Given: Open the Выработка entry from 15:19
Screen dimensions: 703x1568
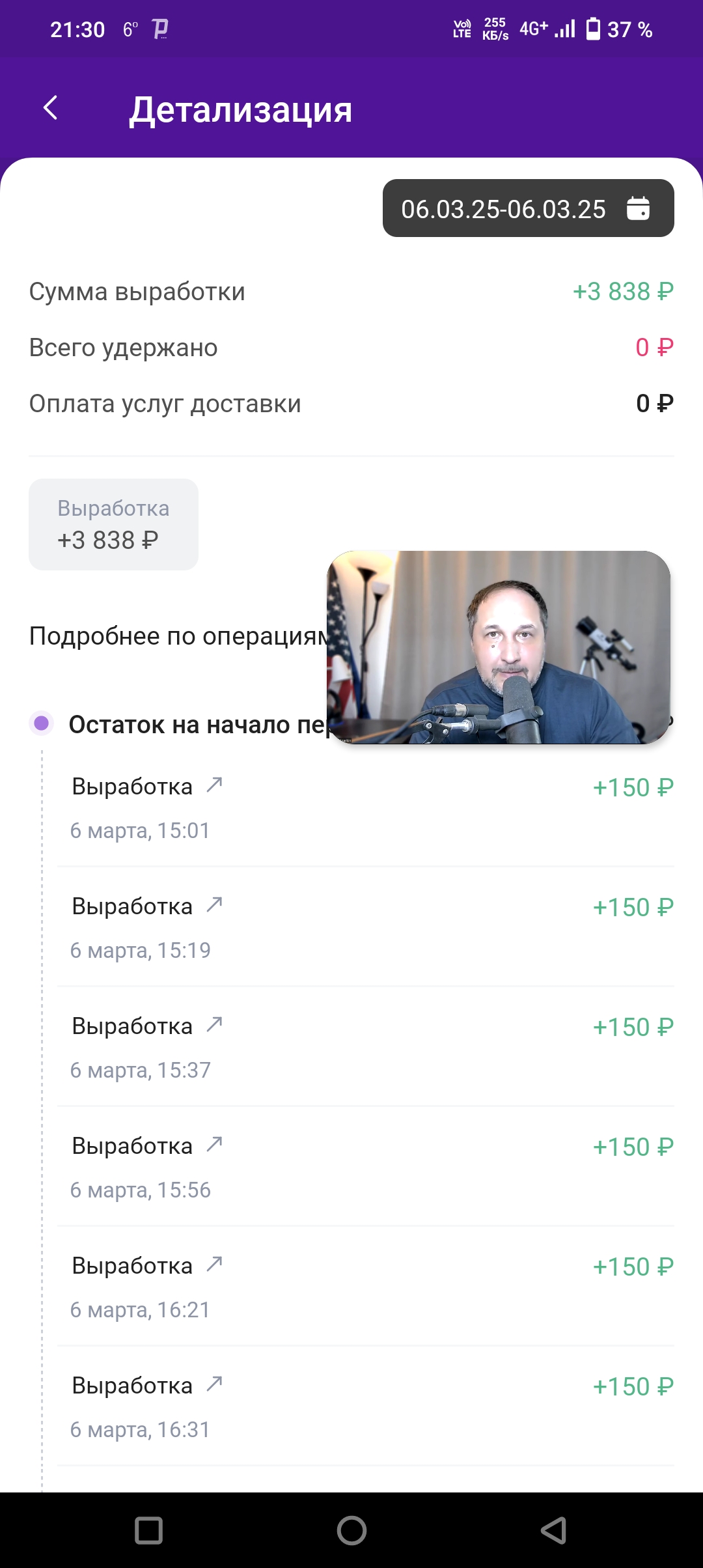Looking at the screenshot, I should [x=365, y=927].
